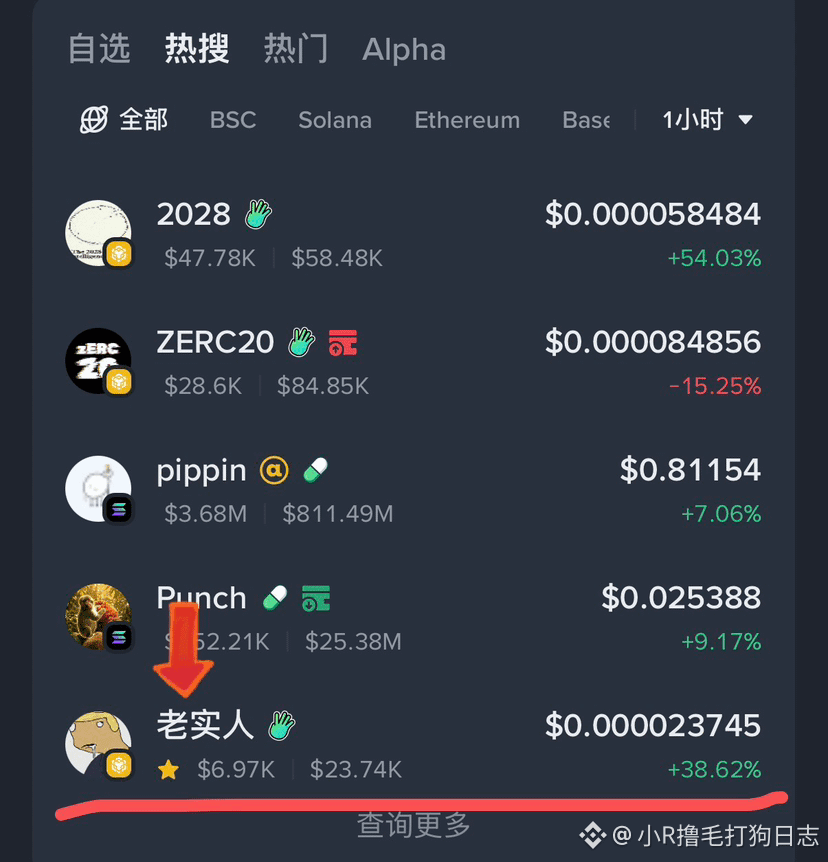
Task: Open the ZERC20 token details
Action: click(x=412, y=361)
